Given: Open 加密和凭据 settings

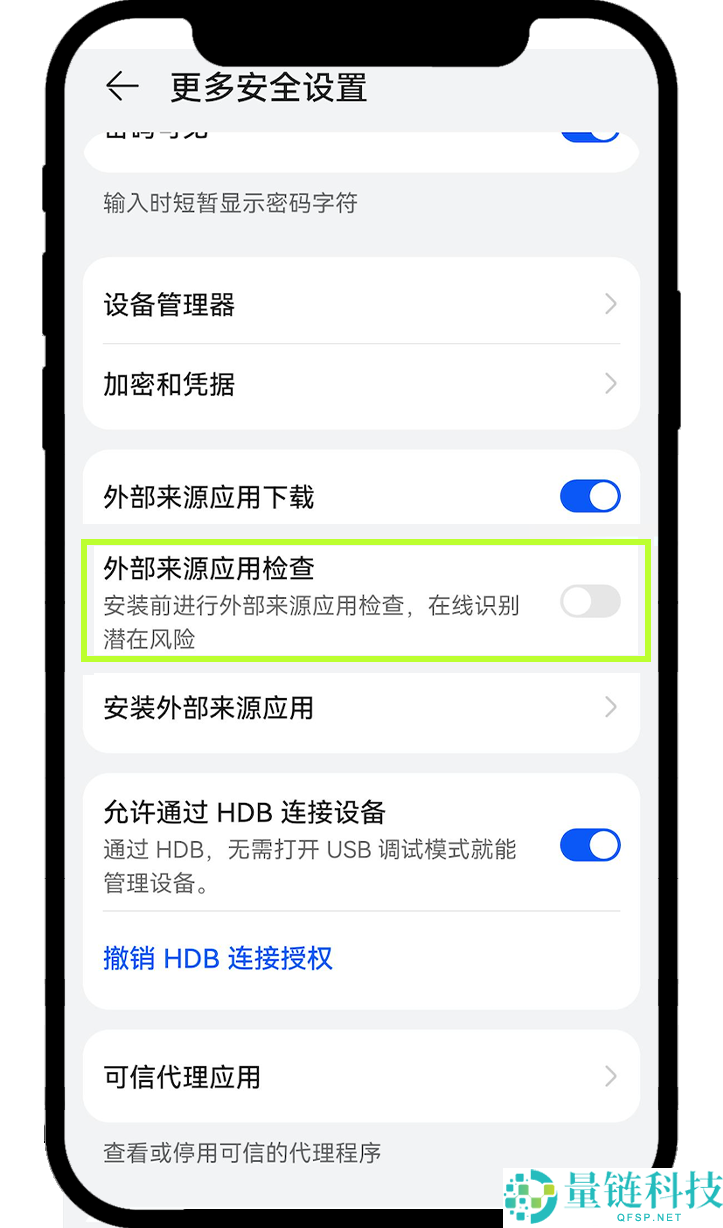Looking at the screenshot, I should 360,384.
